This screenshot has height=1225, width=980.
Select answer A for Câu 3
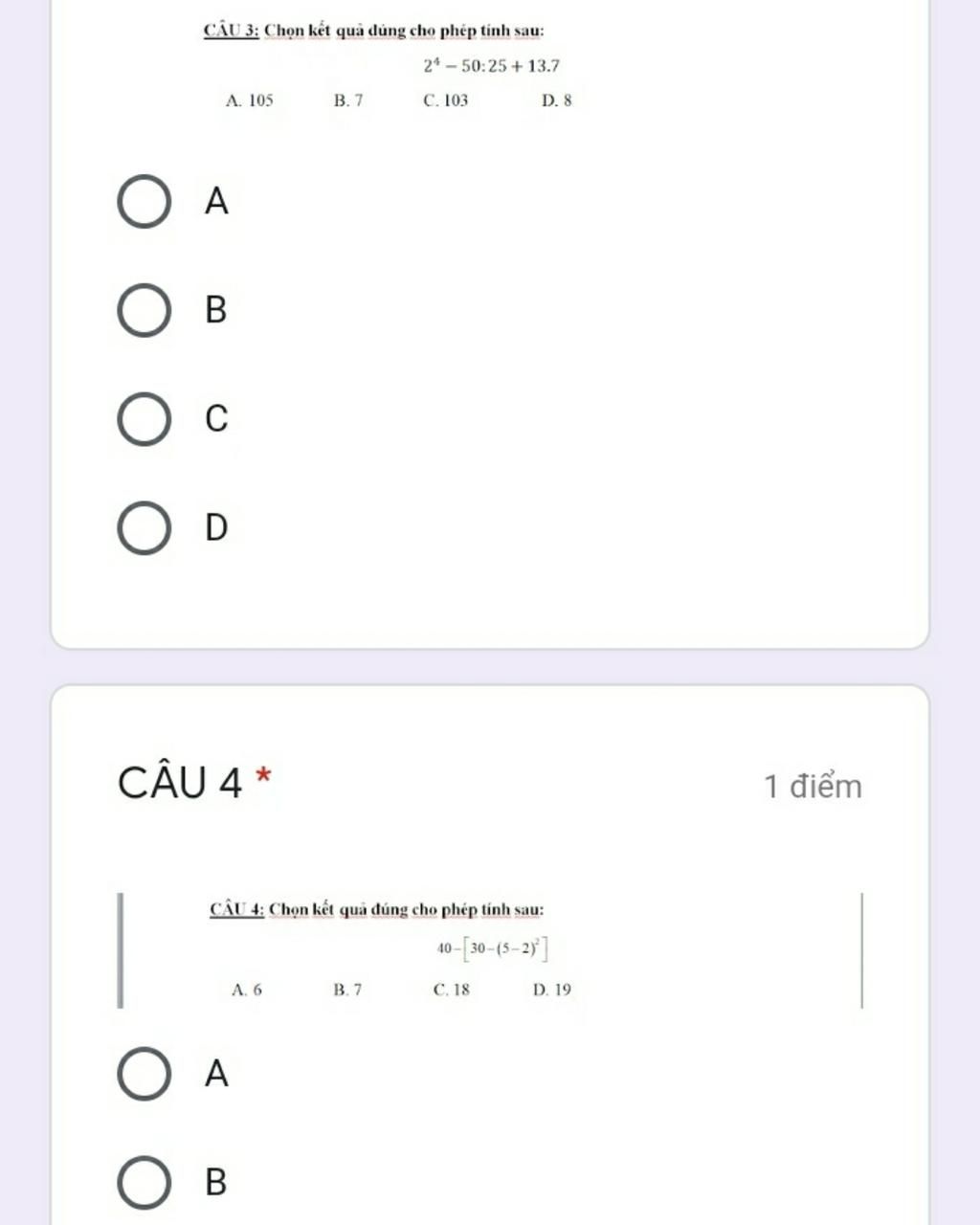point(145,202)
